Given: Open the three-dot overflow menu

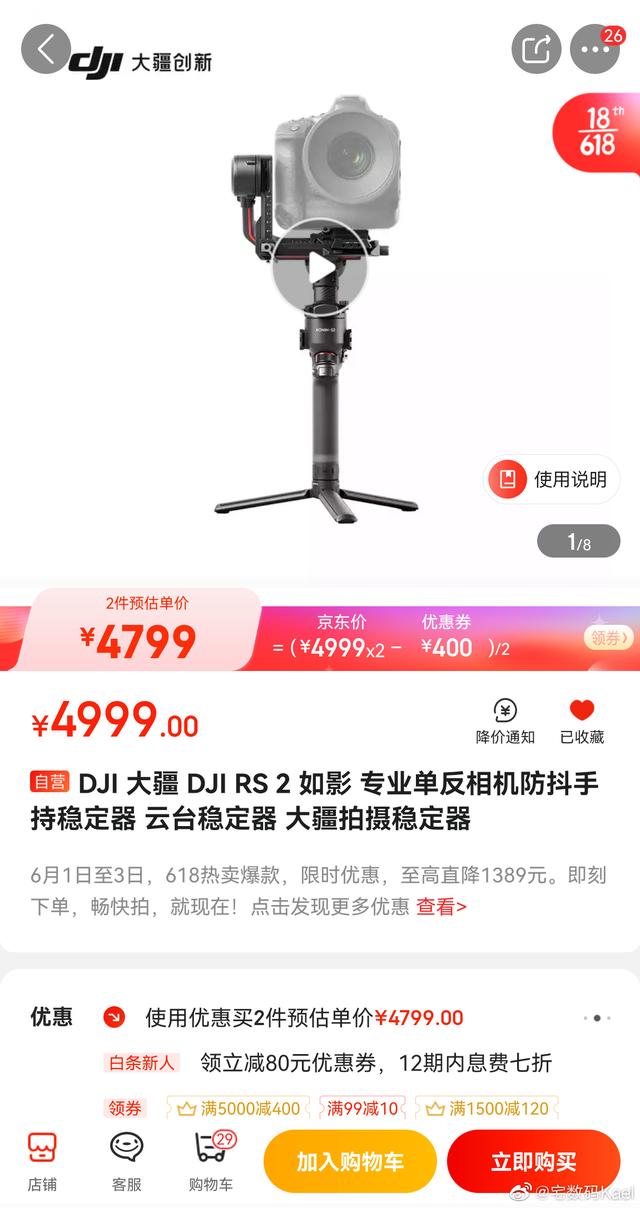Looking at the screenshot, I should [x=595, y=47].
